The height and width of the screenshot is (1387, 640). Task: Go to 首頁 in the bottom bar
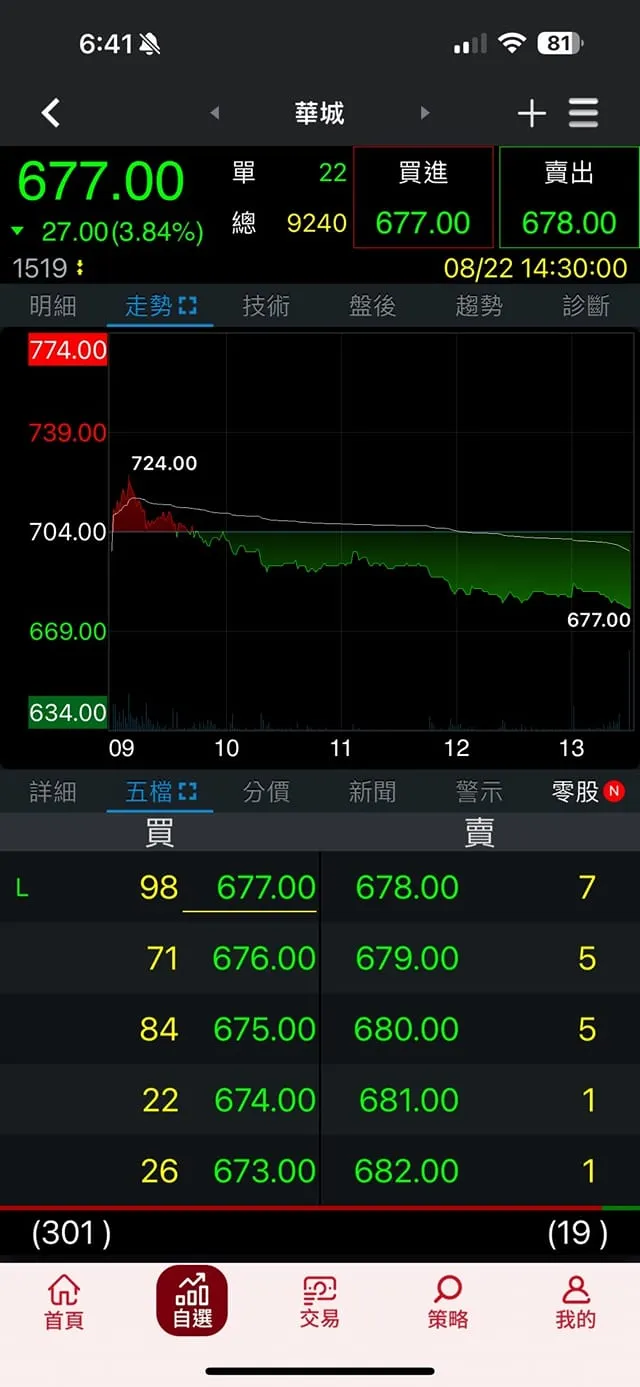[x=64, y=1301]
